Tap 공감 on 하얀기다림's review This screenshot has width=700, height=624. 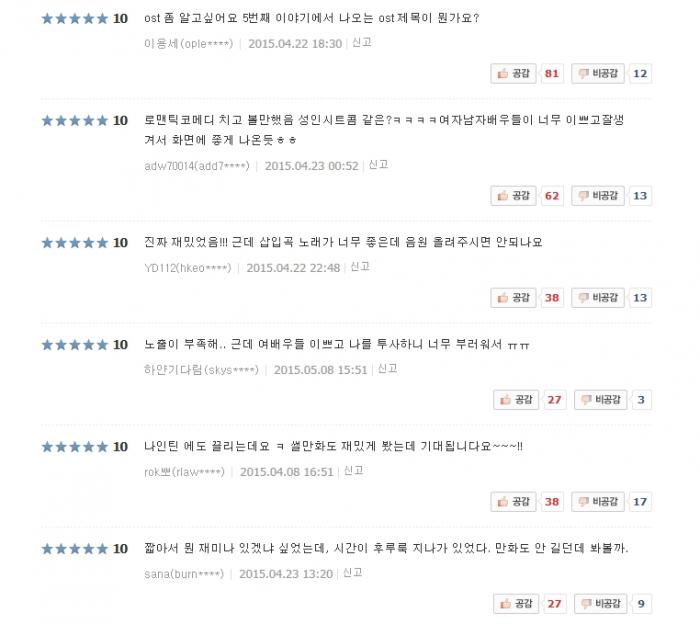pos(518,400)
